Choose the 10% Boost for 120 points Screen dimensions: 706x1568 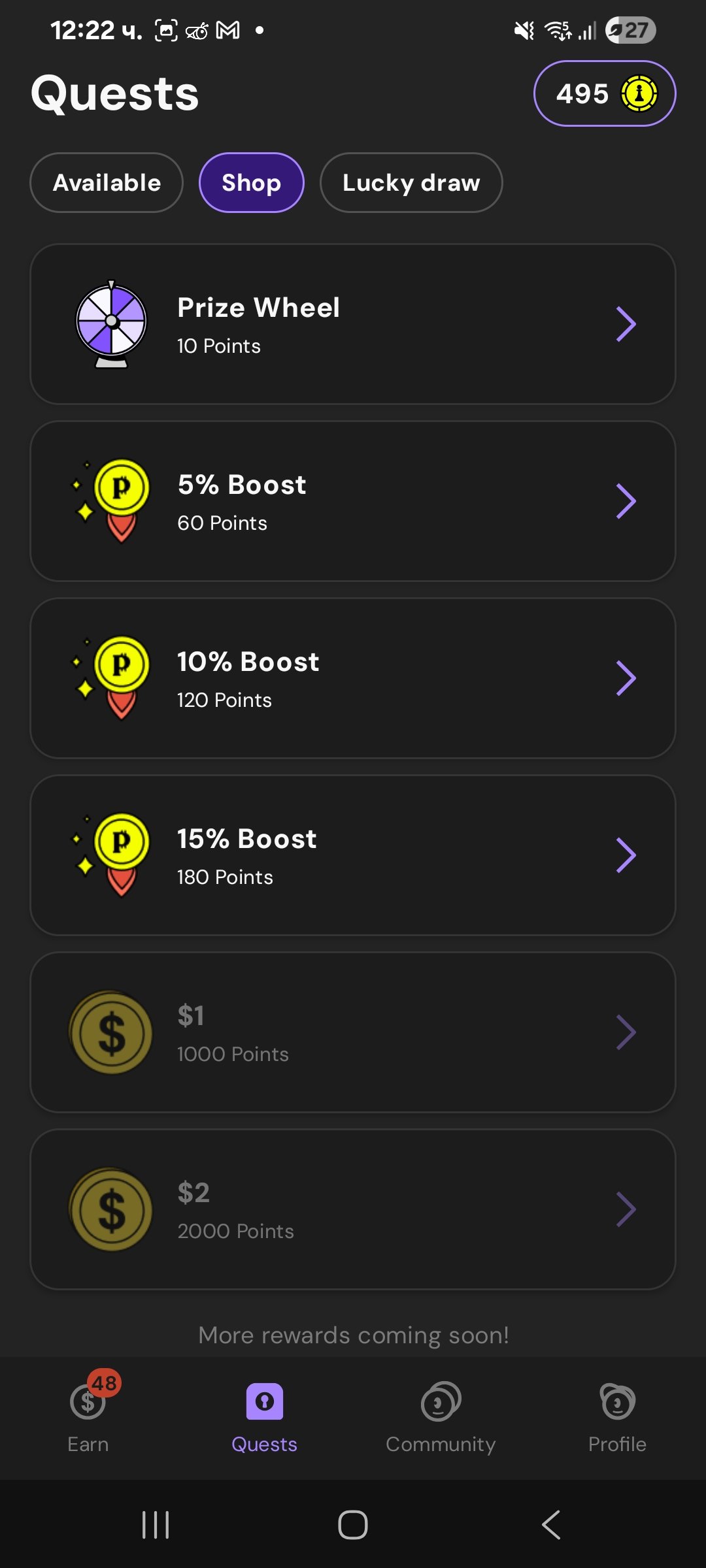353,678
